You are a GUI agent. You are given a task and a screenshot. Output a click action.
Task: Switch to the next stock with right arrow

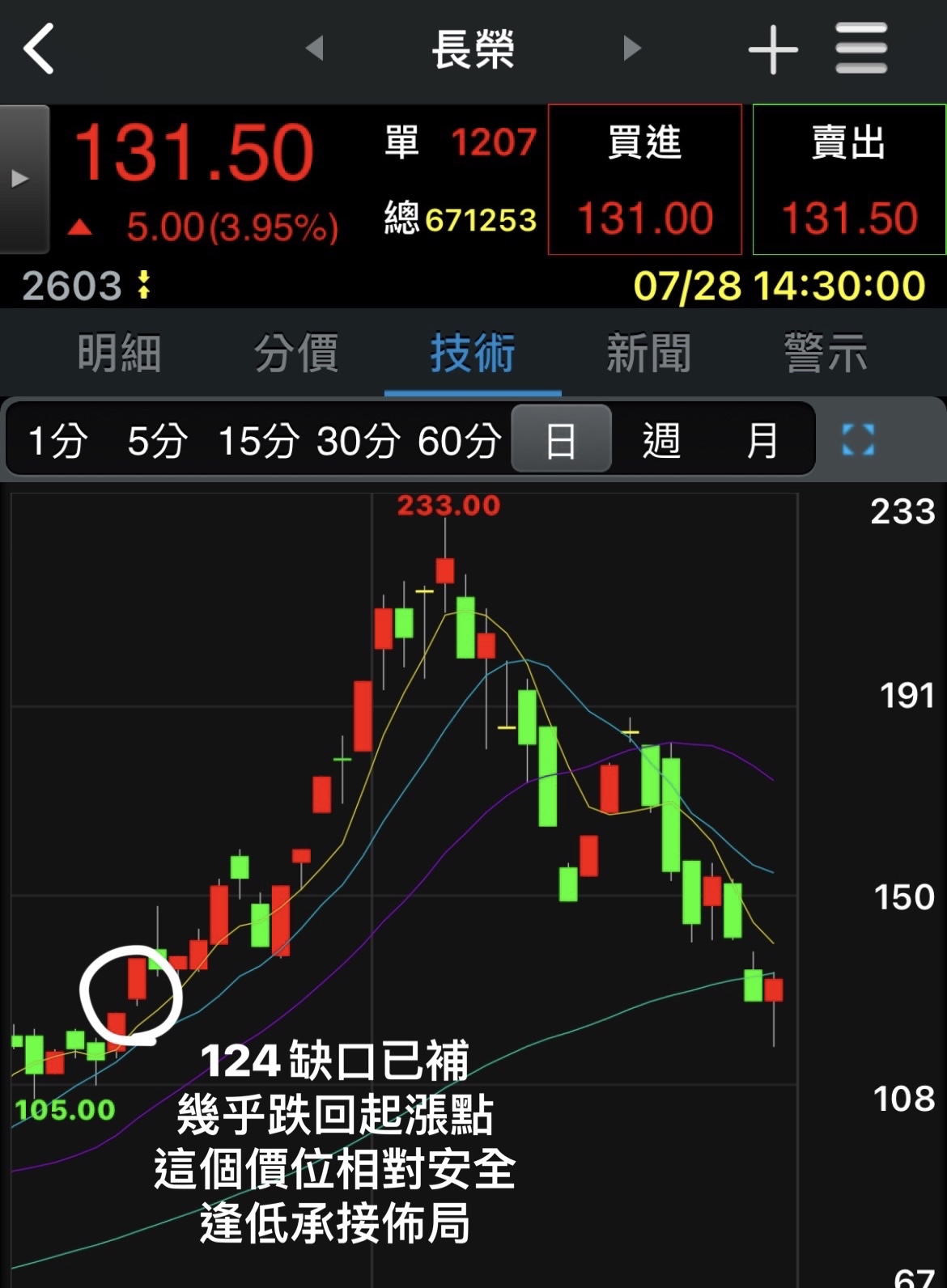(632, 49)
